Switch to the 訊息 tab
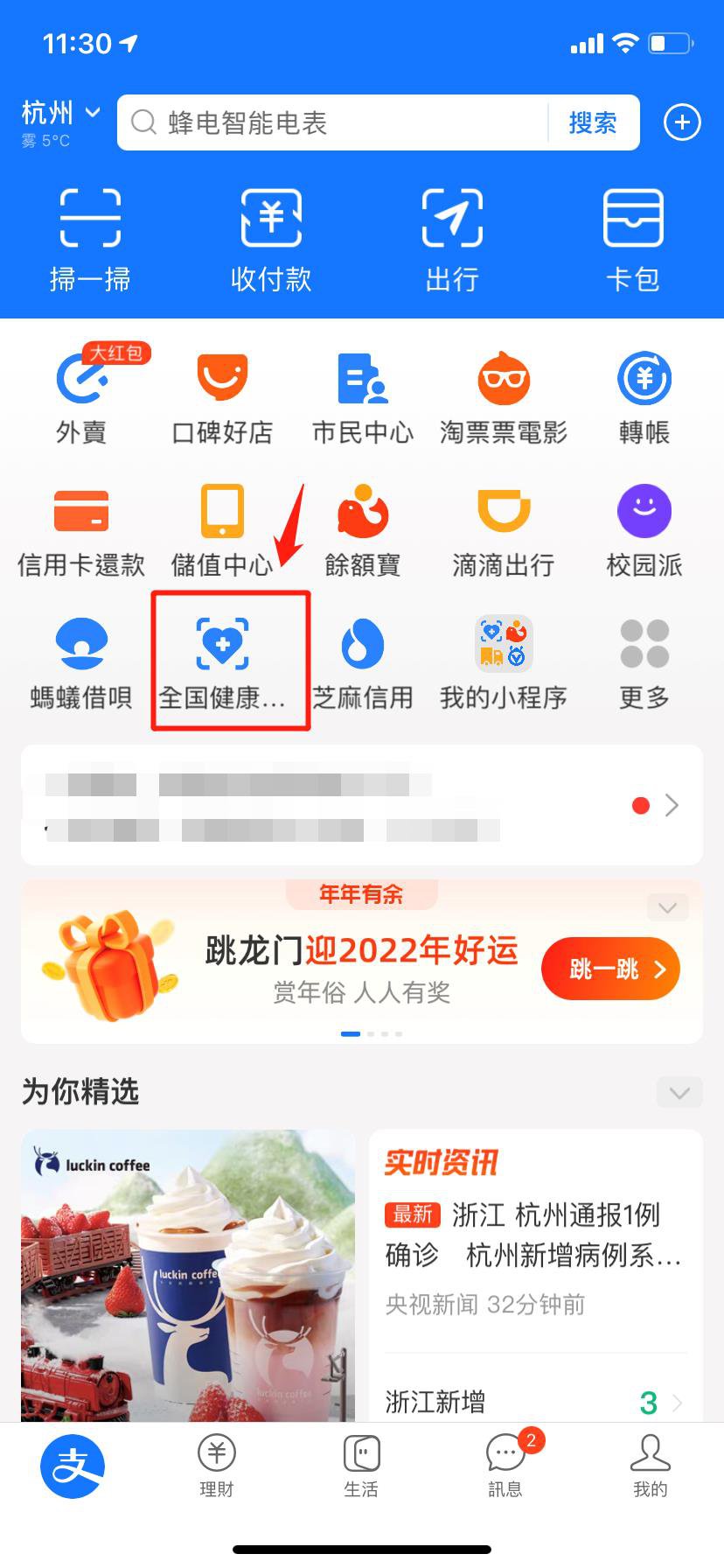The image size is (724, 1568). pos(505,1465)
